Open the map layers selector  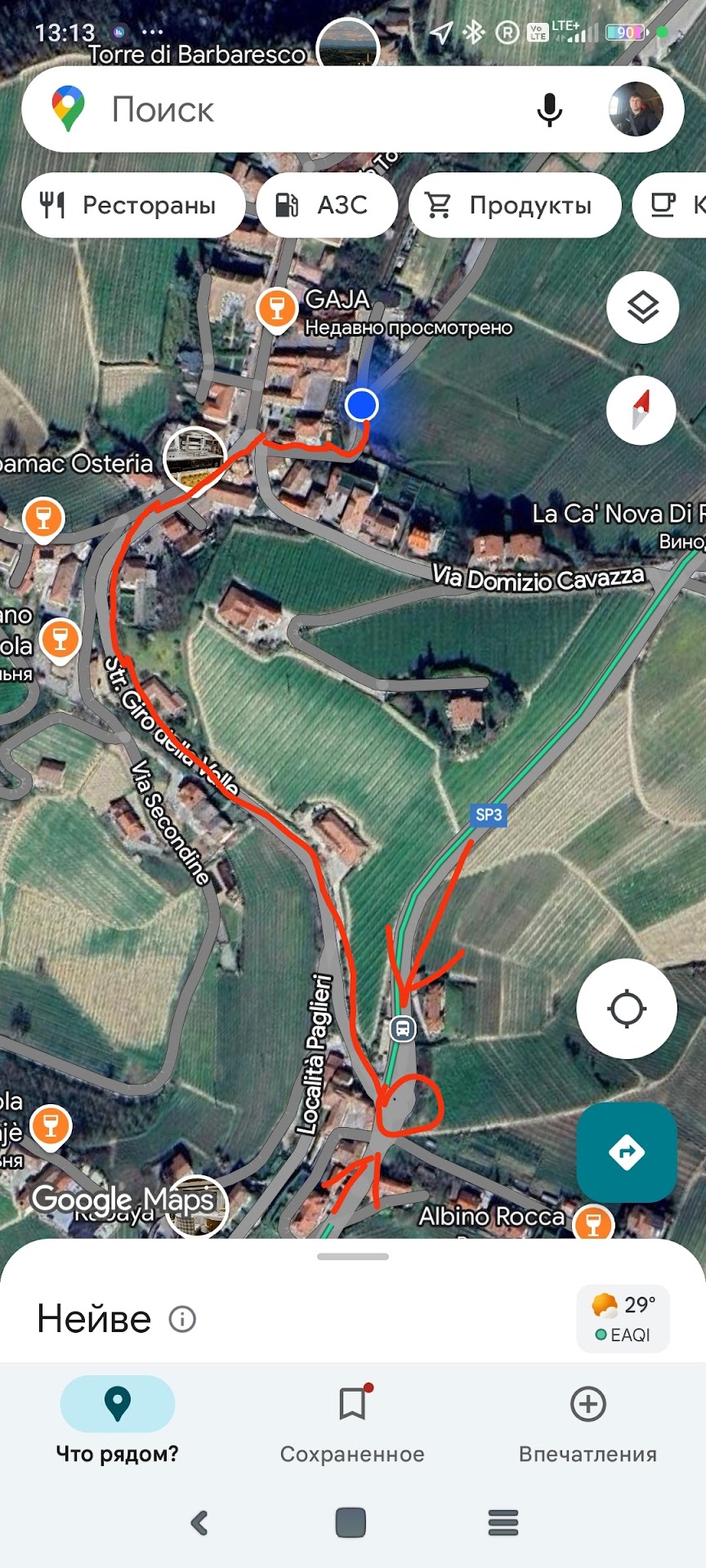point(642,308)
